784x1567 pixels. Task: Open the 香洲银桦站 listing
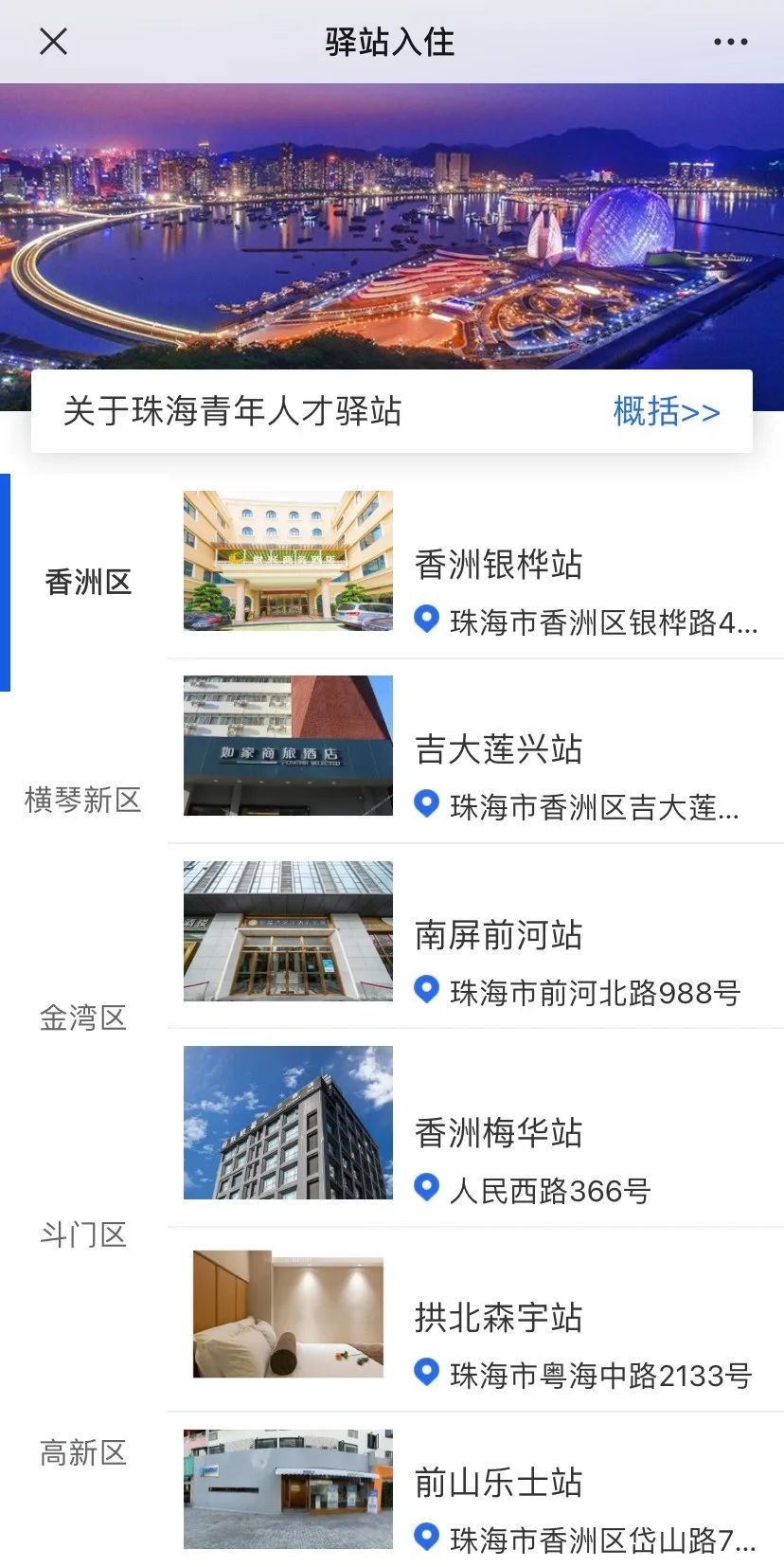coord(498,565)
